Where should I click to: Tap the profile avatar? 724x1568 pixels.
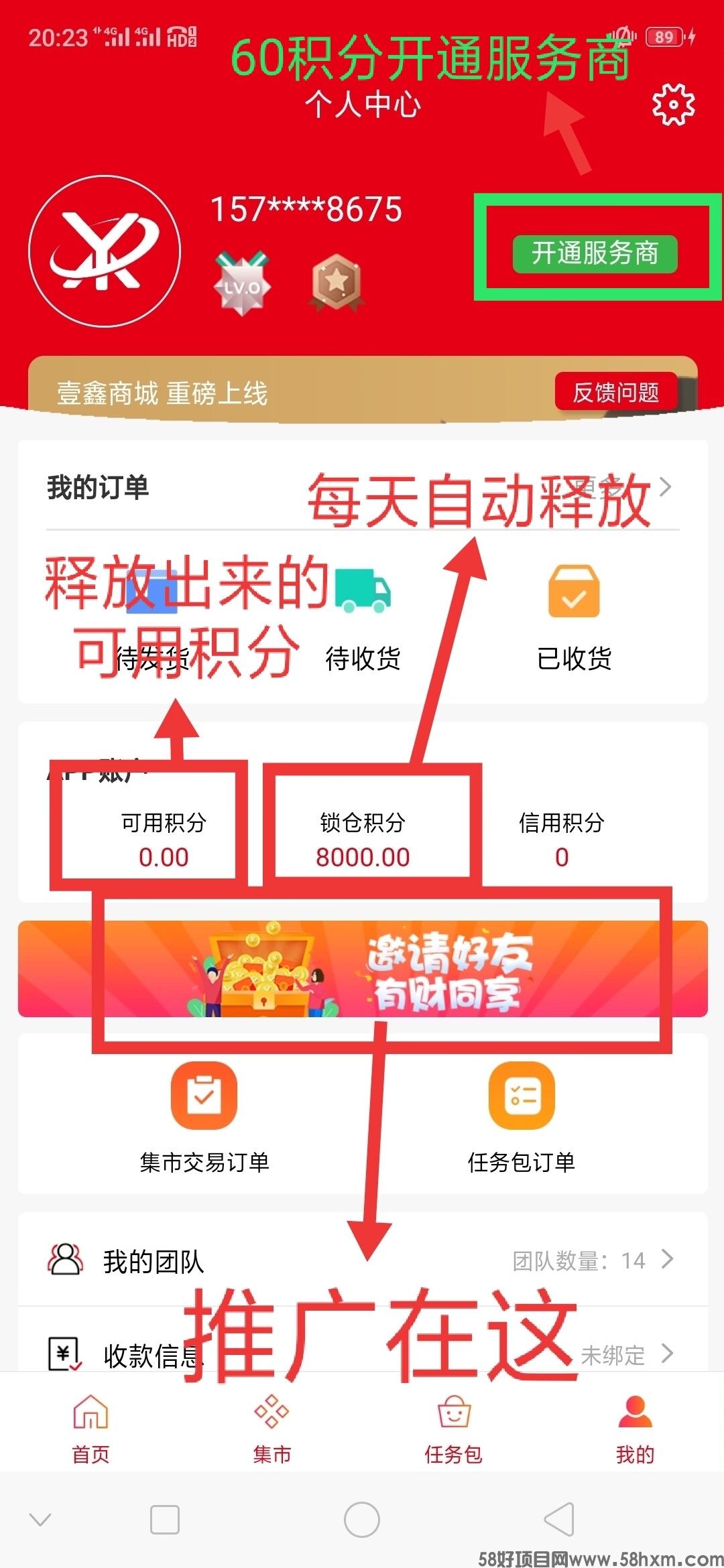click(105, 251)
